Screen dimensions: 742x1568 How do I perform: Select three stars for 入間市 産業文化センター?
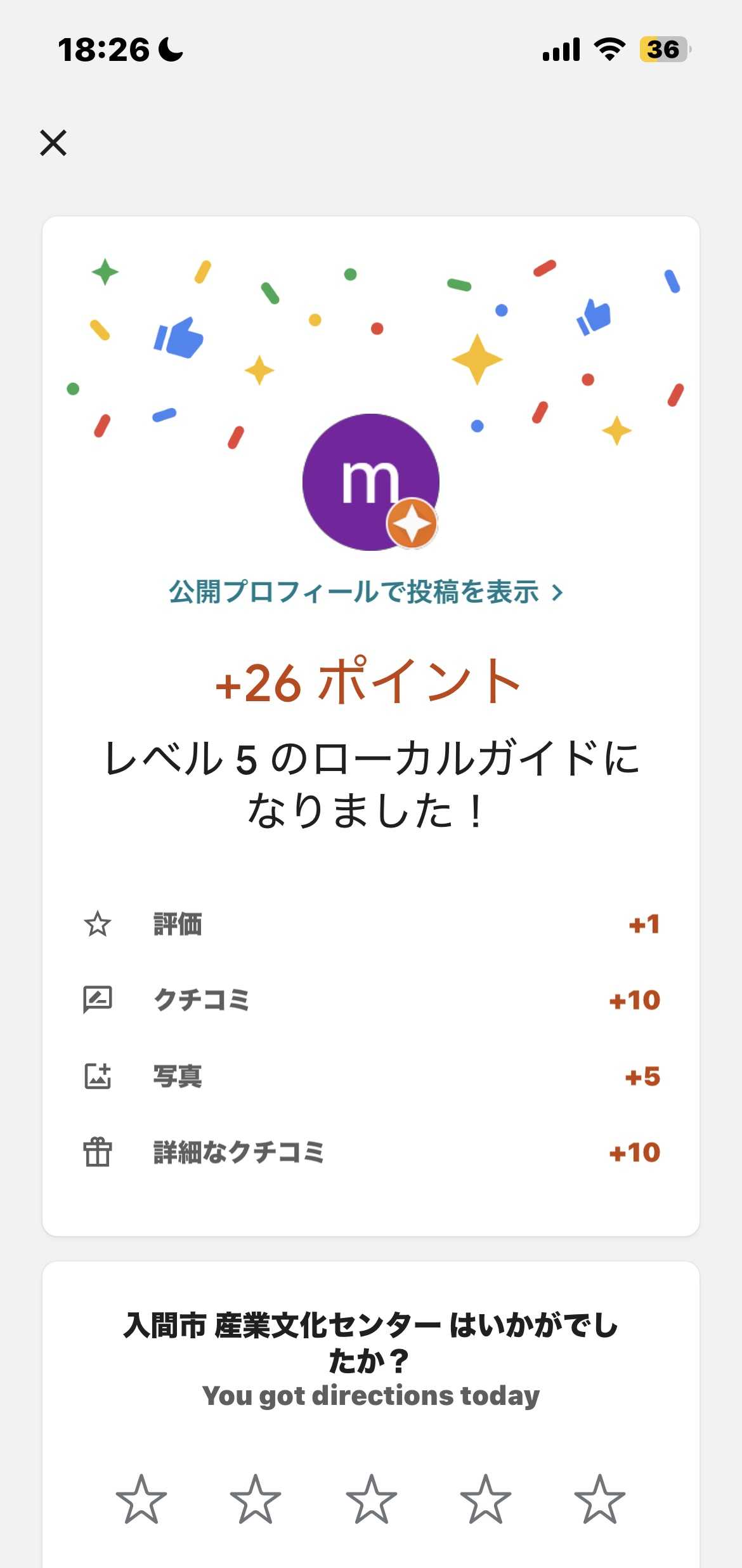tap(371, 1499)
